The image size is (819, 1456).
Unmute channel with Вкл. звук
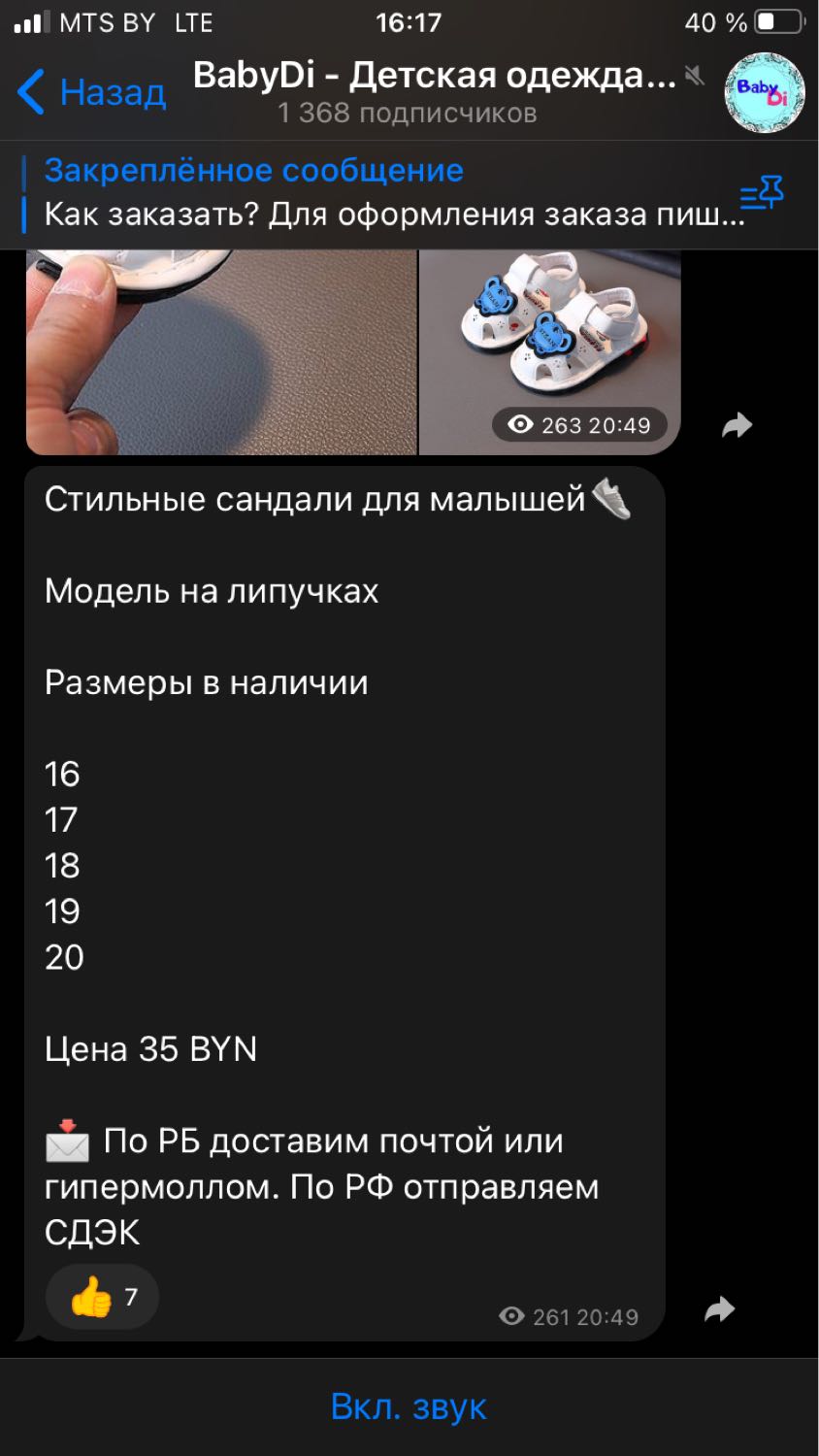(409, 1406)
